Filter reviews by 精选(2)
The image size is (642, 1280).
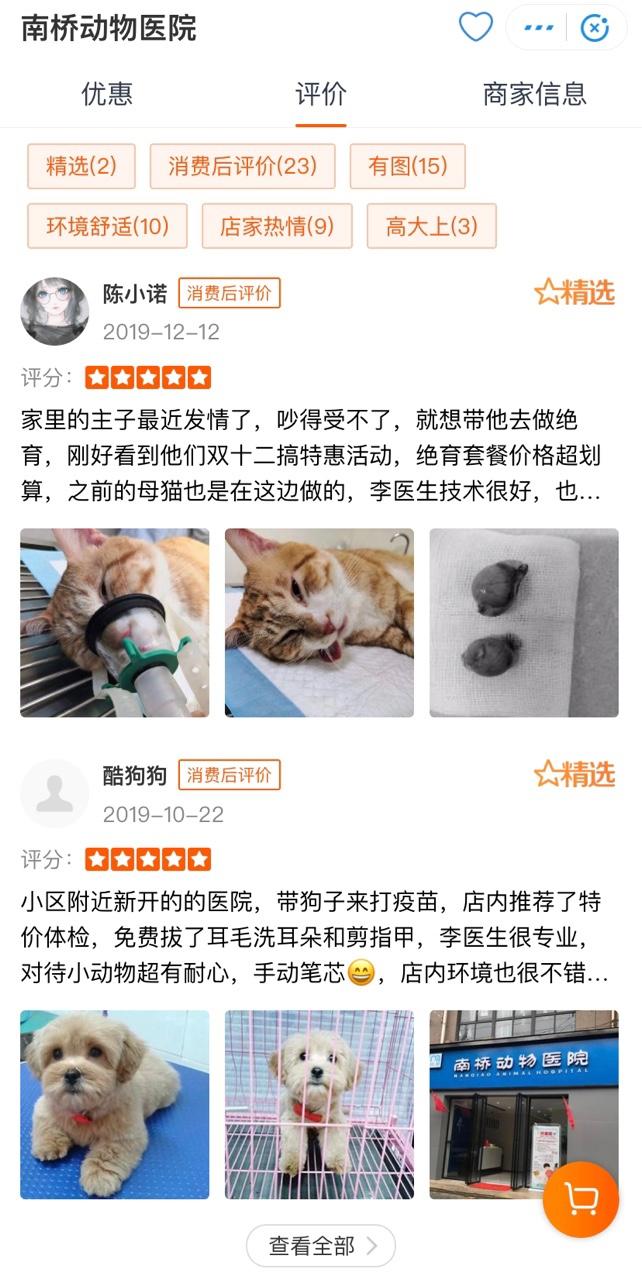tap(81, 166)
